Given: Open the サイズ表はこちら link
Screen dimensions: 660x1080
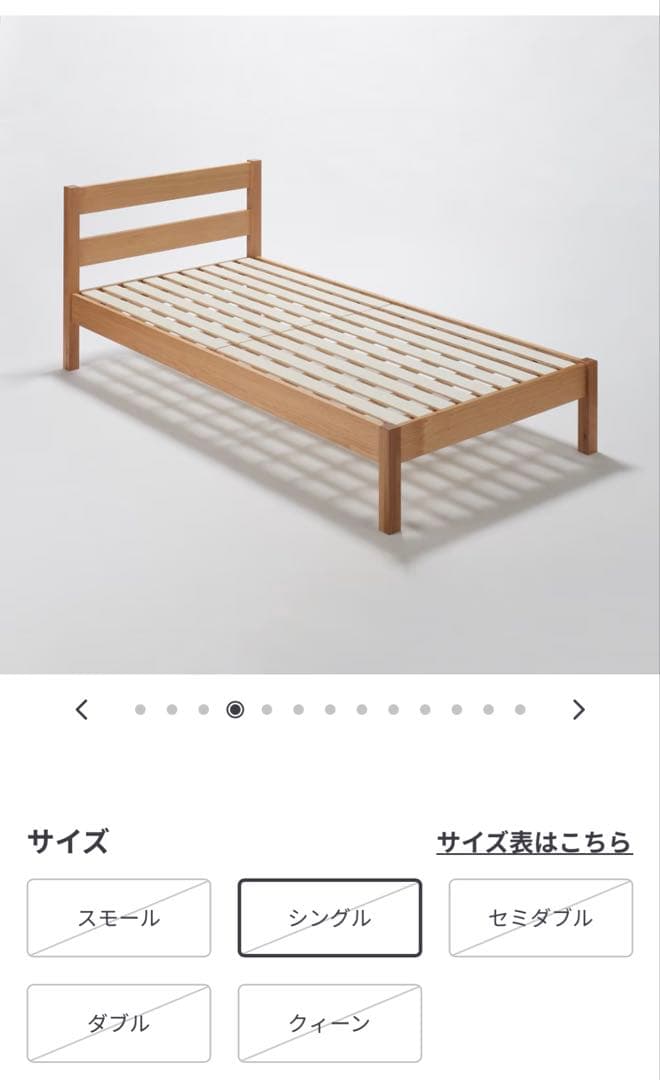Looking at the screenshot, I should [x=534, y=842].
